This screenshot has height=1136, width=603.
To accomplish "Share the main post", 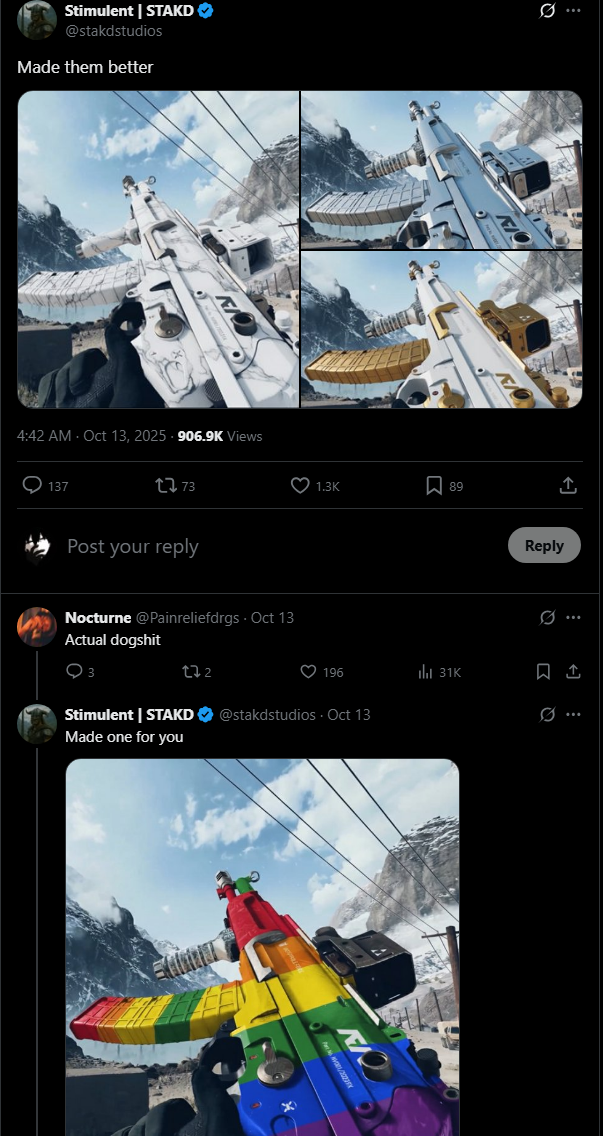I will (x=567, y=486).
